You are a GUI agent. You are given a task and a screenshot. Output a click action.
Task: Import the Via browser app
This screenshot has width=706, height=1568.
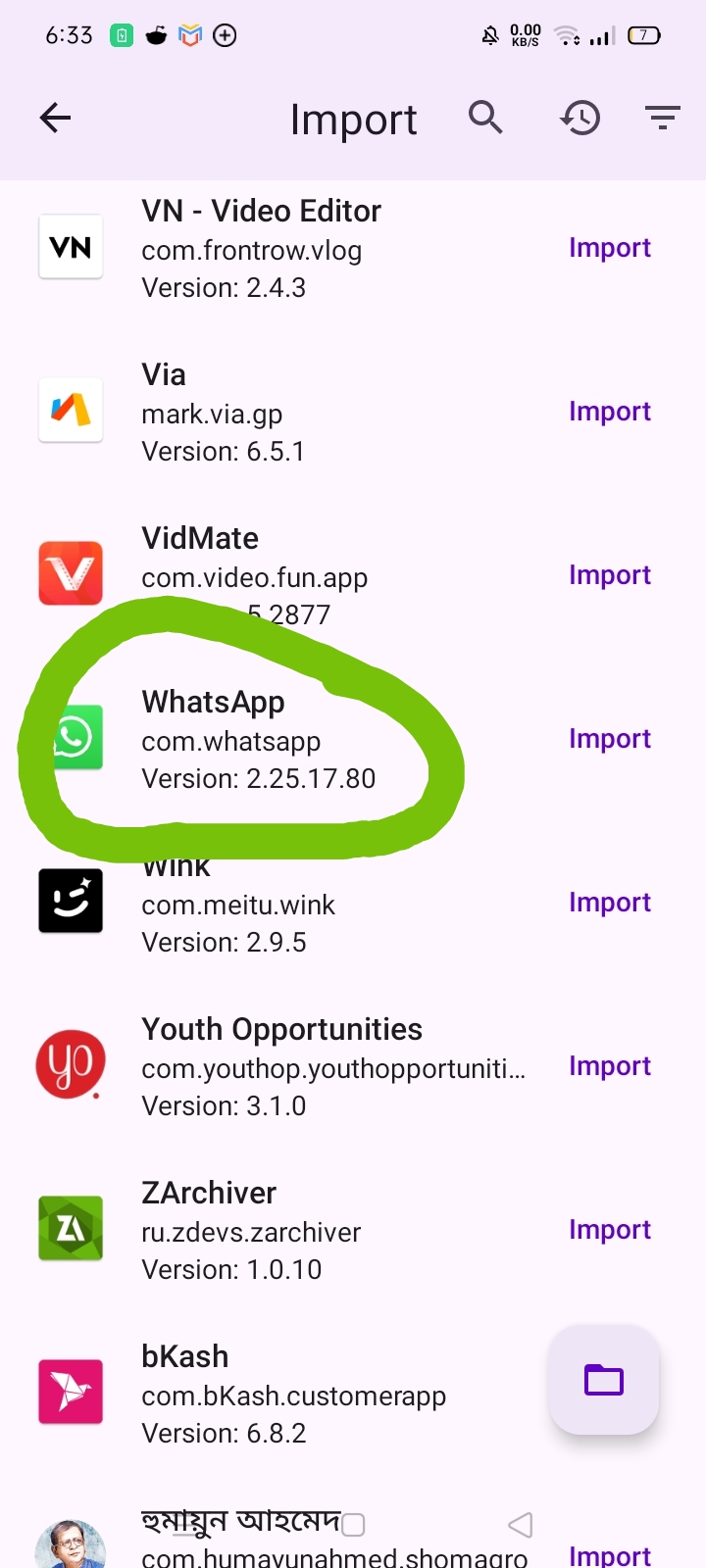click(609, 412)
